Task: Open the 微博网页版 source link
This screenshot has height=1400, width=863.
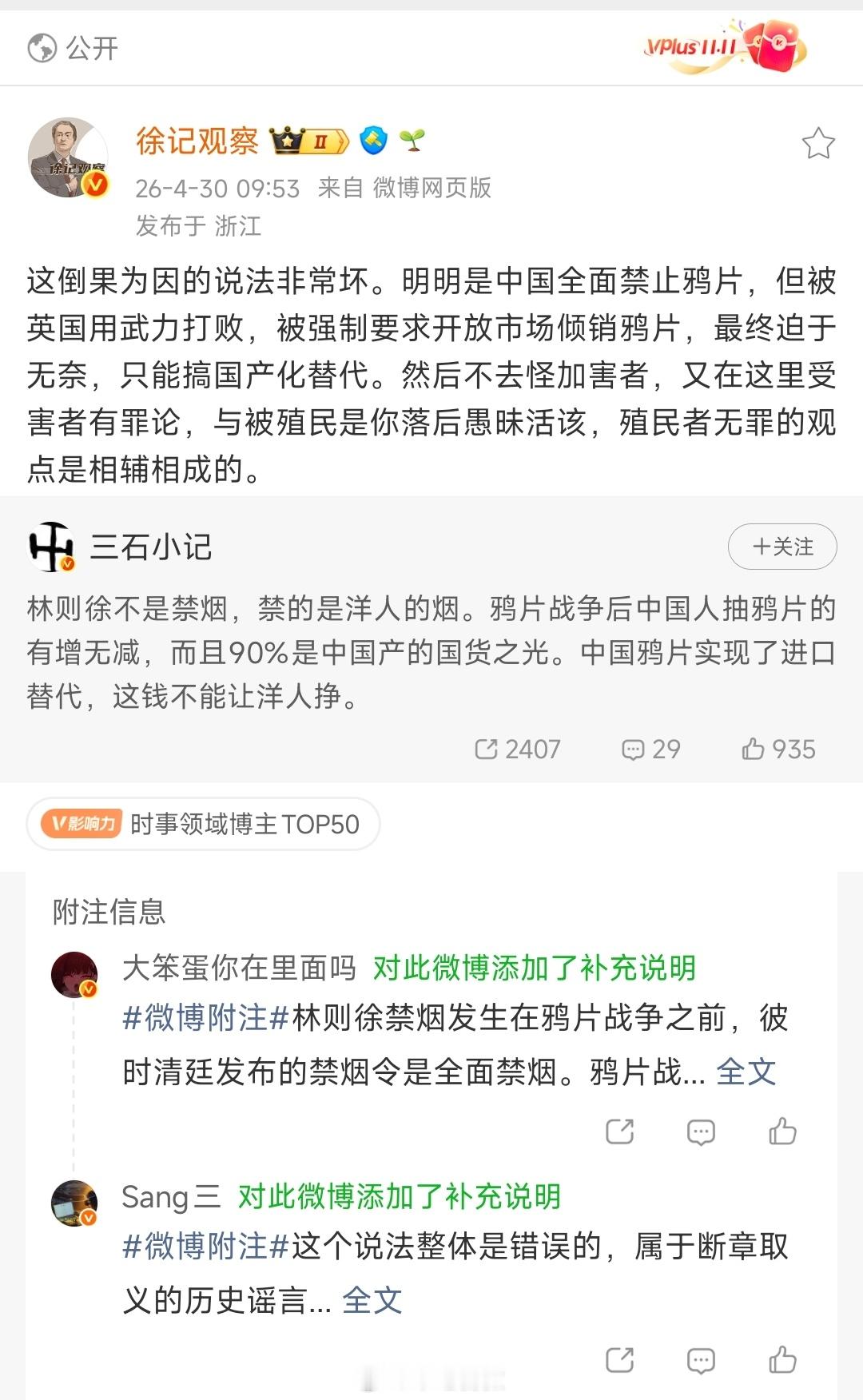Action: [431, 189]
